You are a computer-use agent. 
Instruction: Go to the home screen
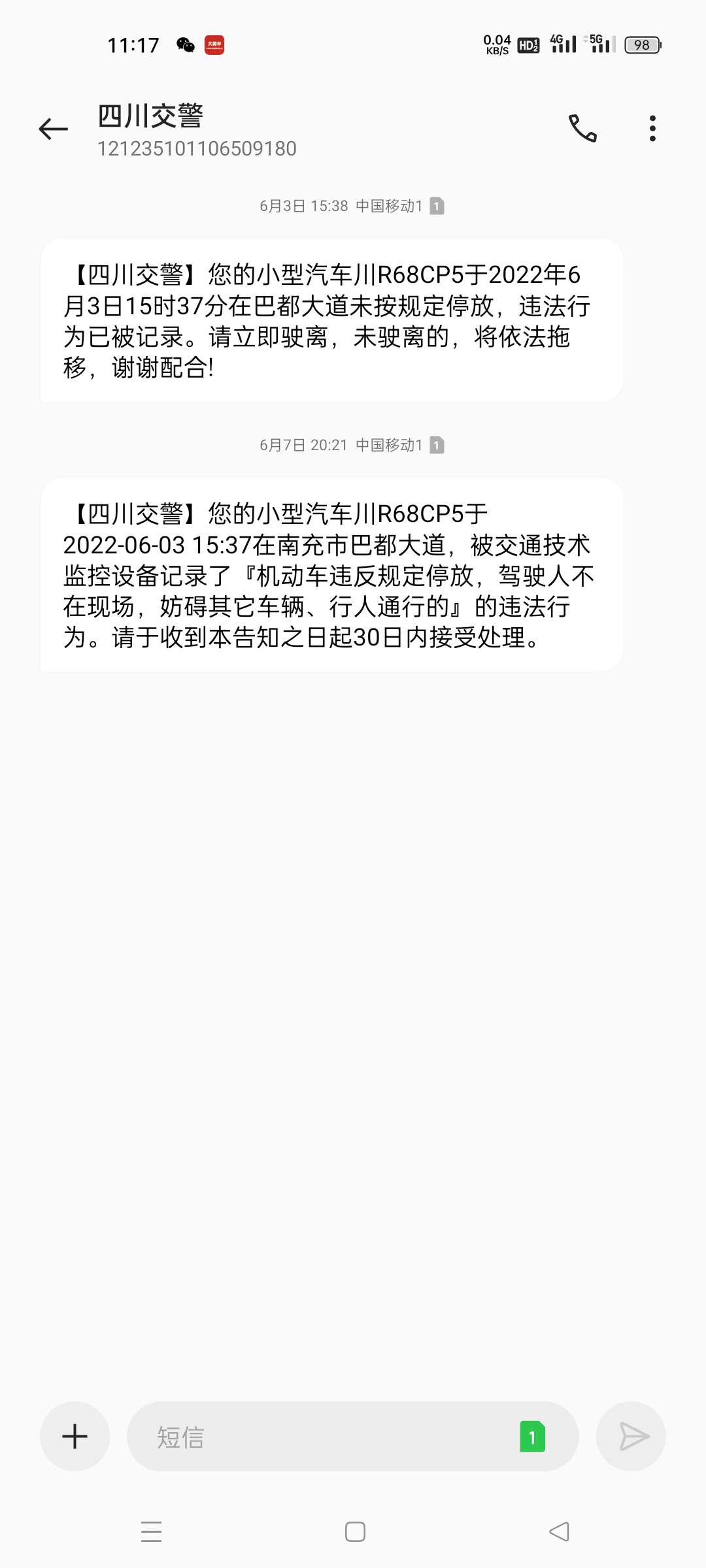click(x=355, y=1531)
